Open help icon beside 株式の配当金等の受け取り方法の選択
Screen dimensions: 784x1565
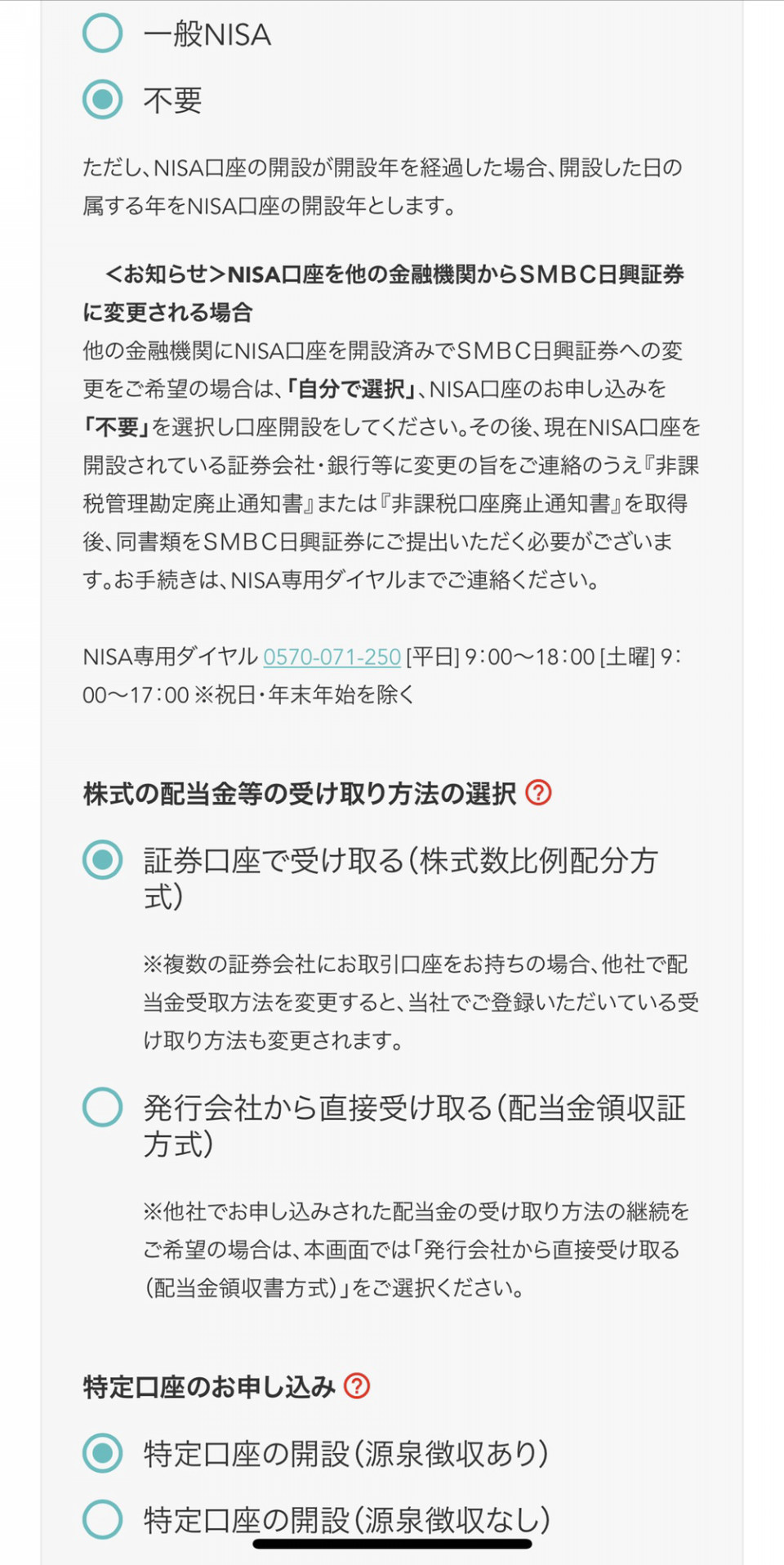click(x=538, y=792)
